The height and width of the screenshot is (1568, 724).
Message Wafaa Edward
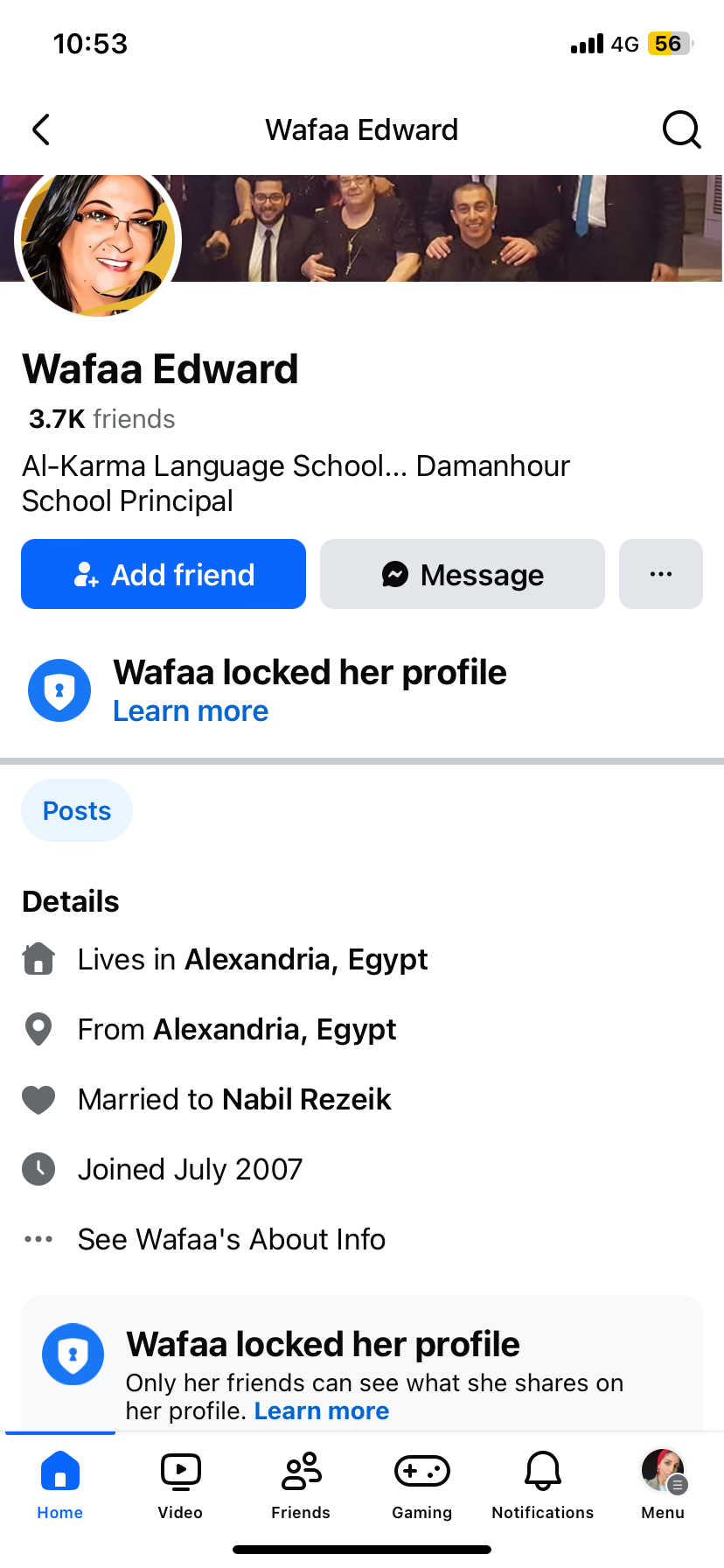coord(463,574)
